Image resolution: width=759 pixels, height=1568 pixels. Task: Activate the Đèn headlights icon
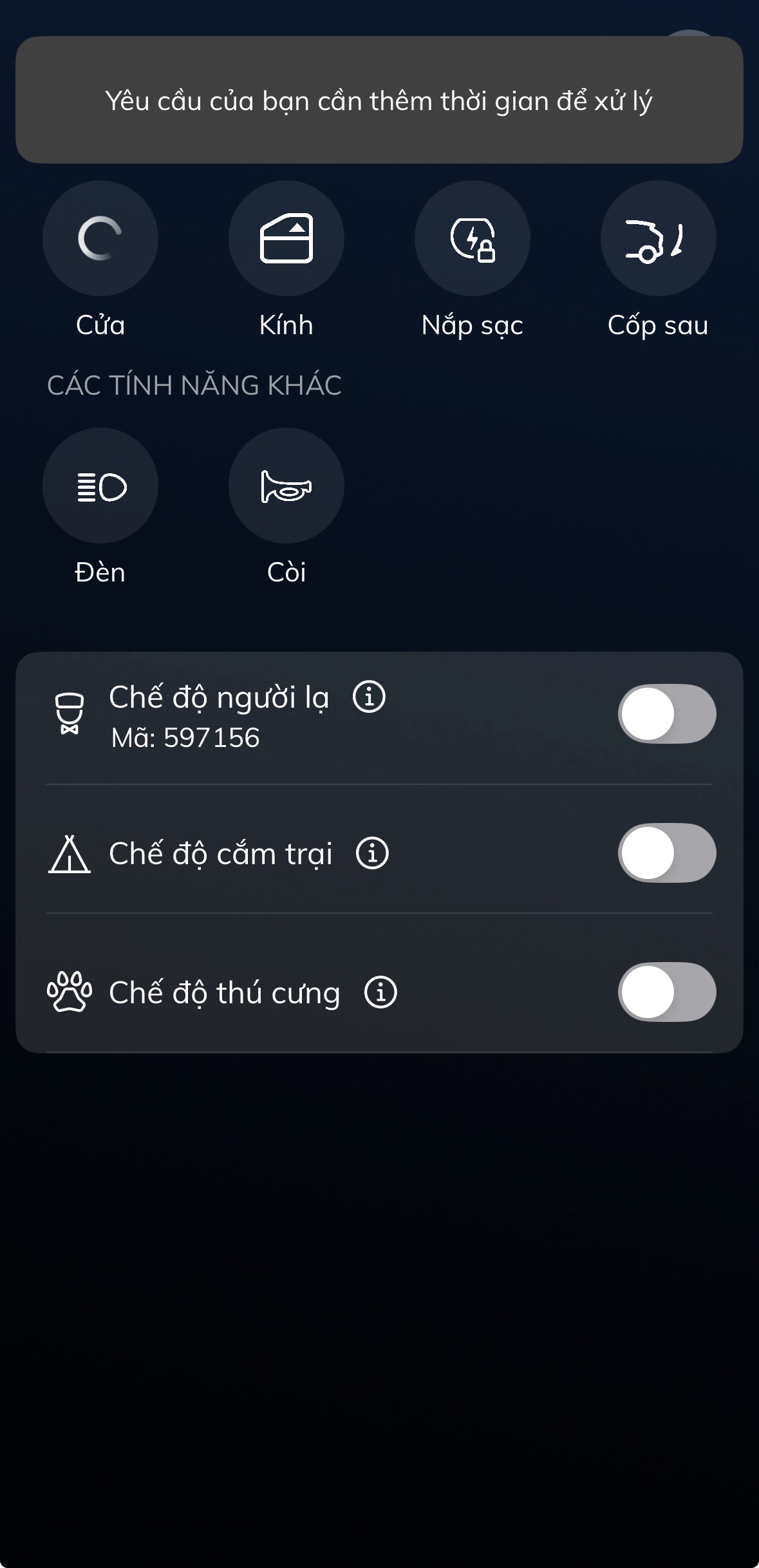click(100, 487)
